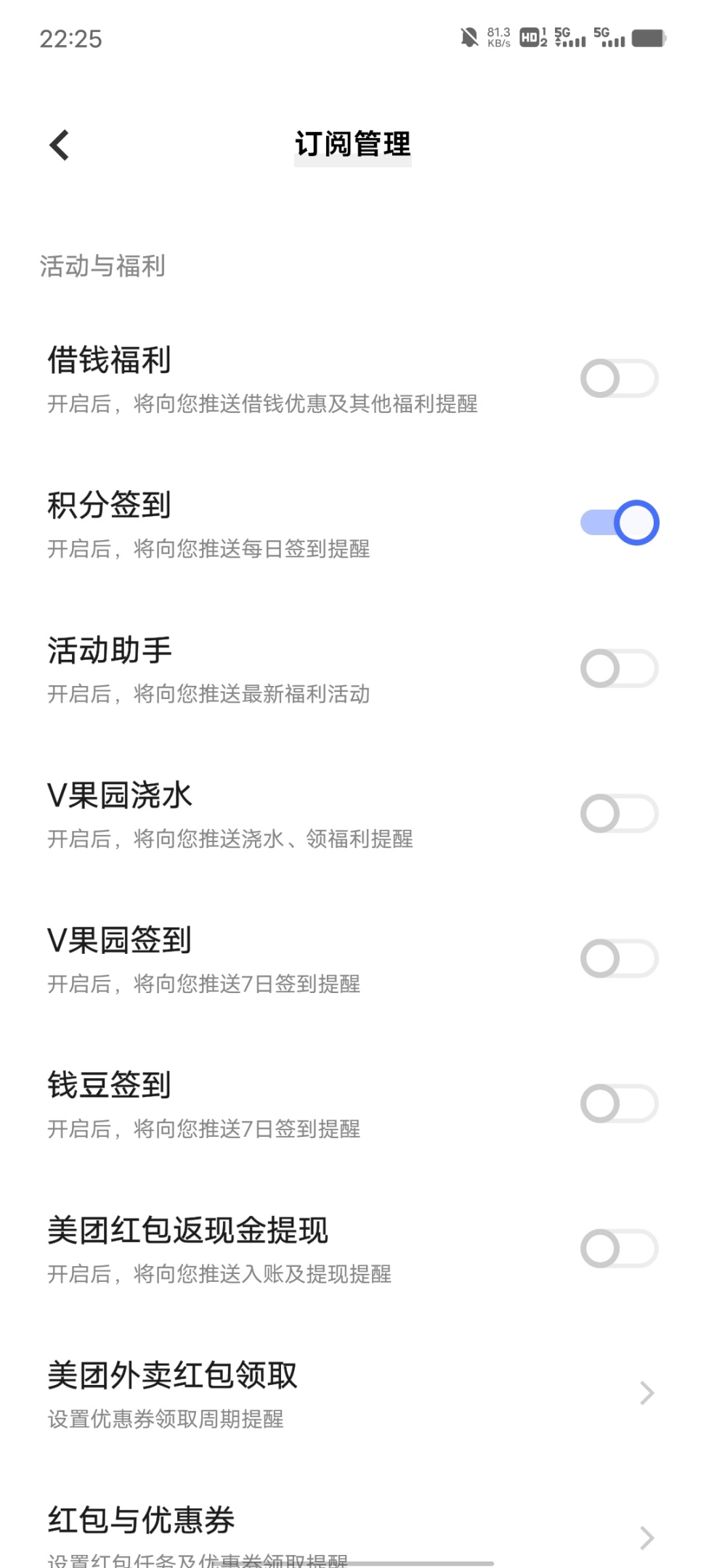Turn on 钱豆签到 reminder

(x=619, y=1104)
